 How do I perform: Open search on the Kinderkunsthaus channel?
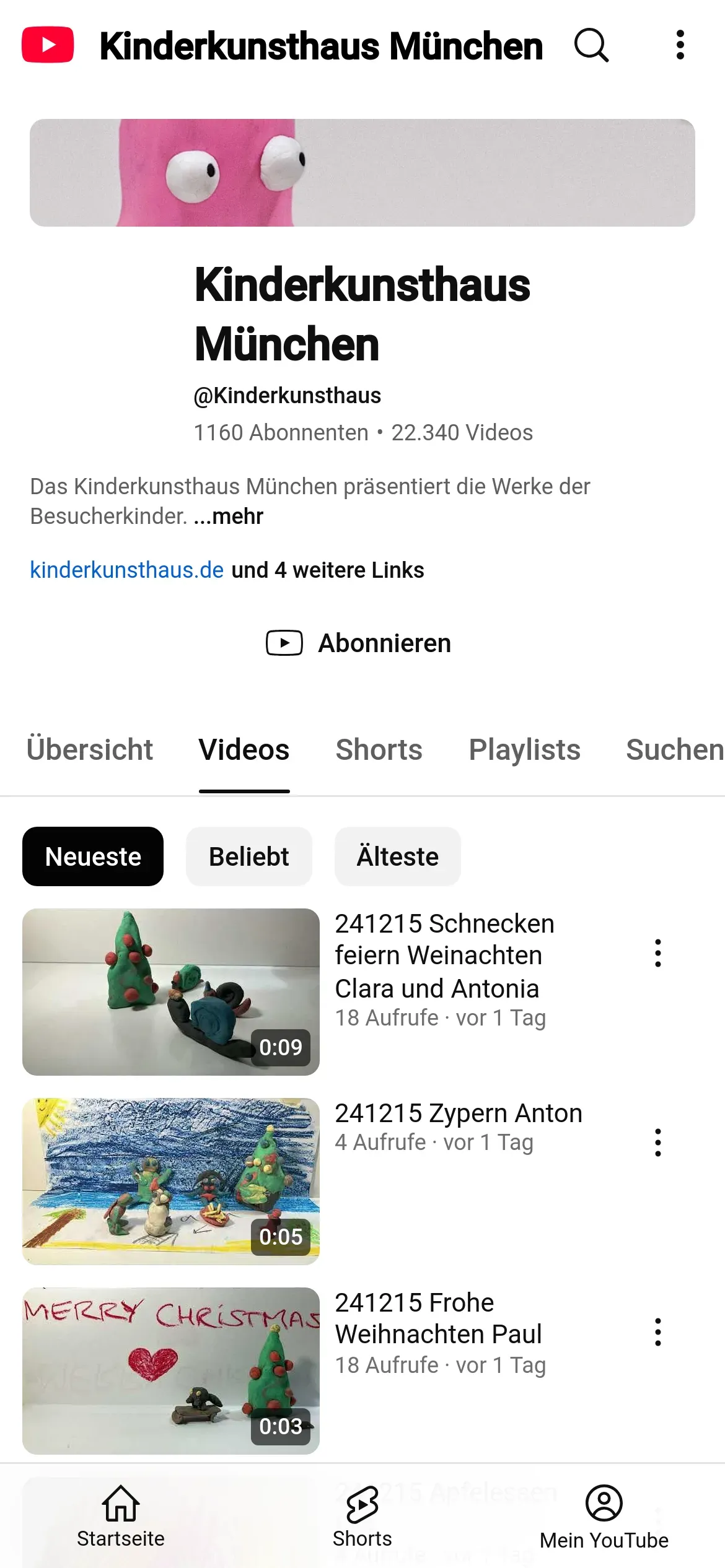591,45
